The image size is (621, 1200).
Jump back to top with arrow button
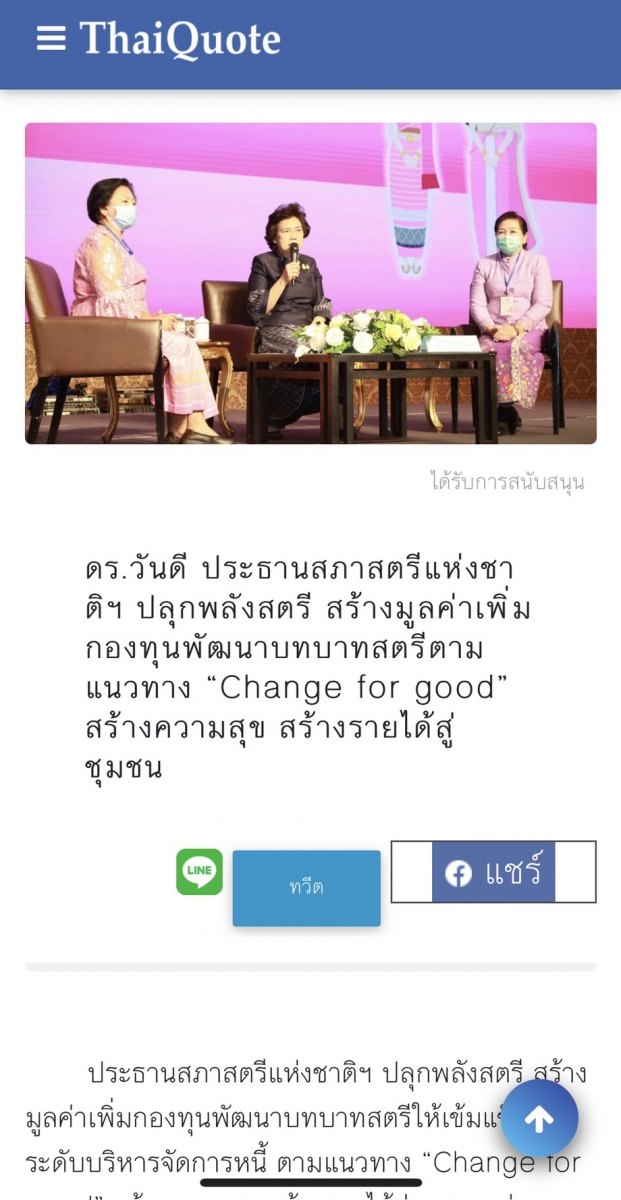(x=540, y=1119)
